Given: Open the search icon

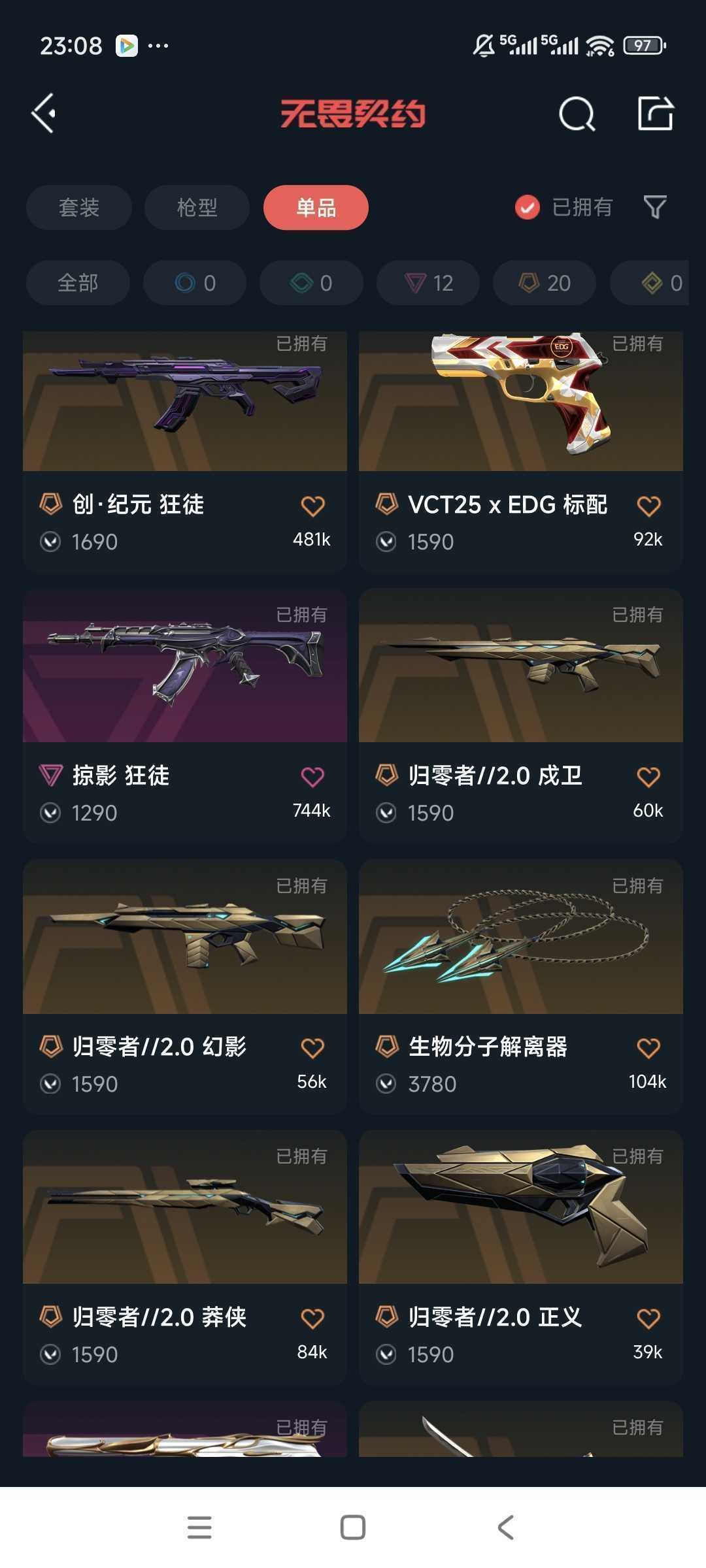Looking at the screenshot, I should (577, 114).
